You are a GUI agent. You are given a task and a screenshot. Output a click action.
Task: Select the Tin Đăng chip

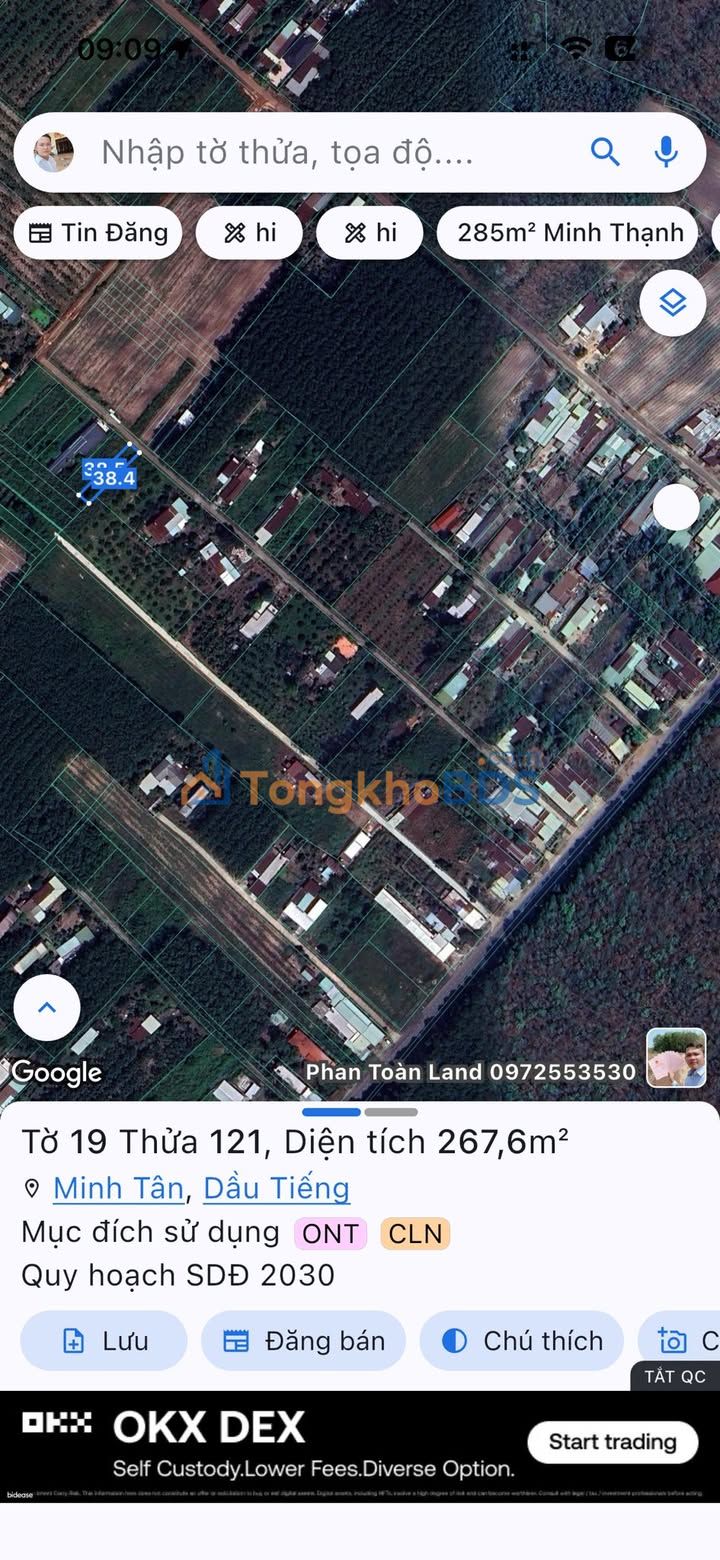point(98,233)
